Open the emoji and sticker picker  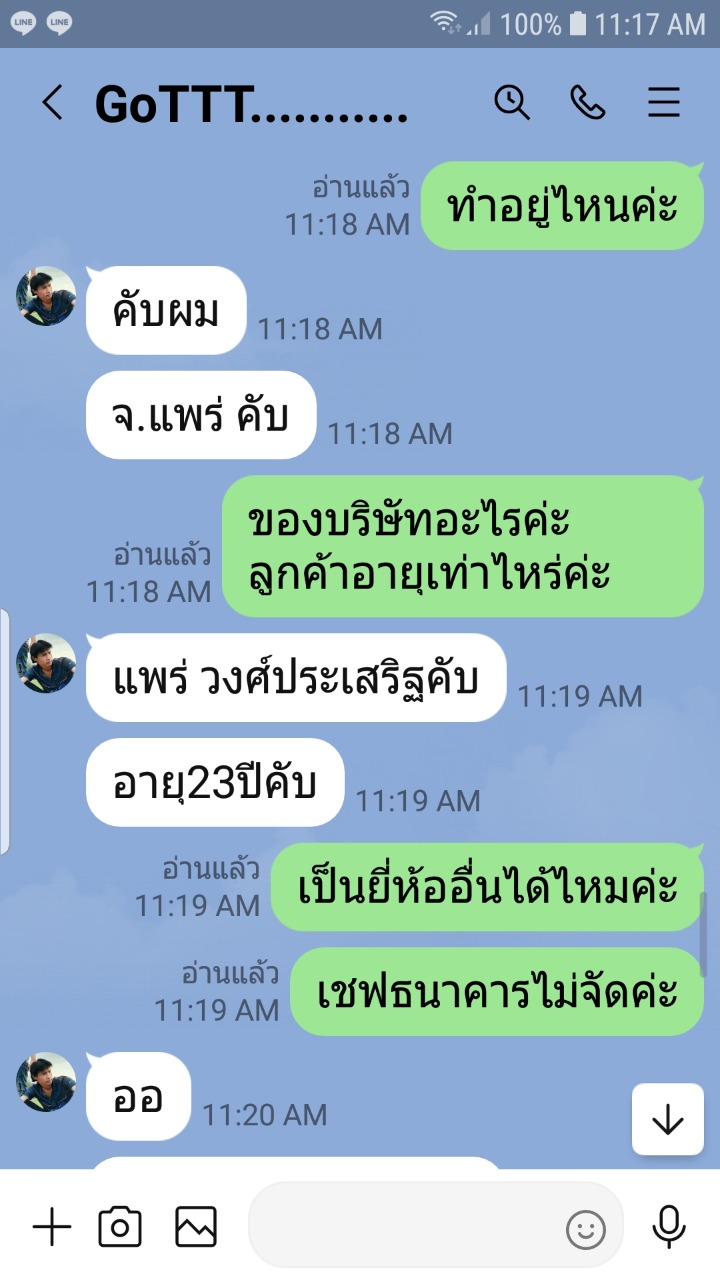[x=586, y=1229]
